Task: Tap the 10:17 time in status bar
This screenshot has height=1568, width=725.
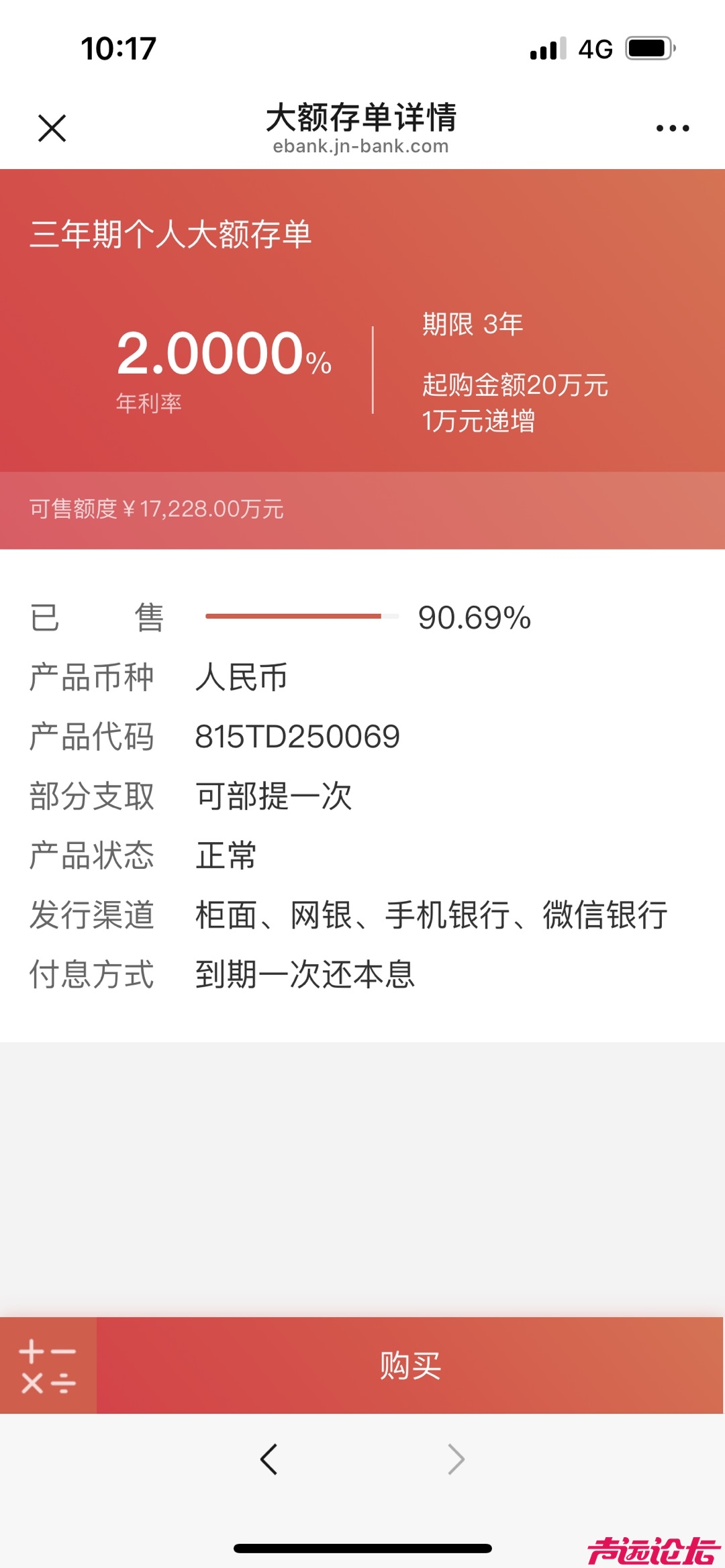Action: [117, 48]
